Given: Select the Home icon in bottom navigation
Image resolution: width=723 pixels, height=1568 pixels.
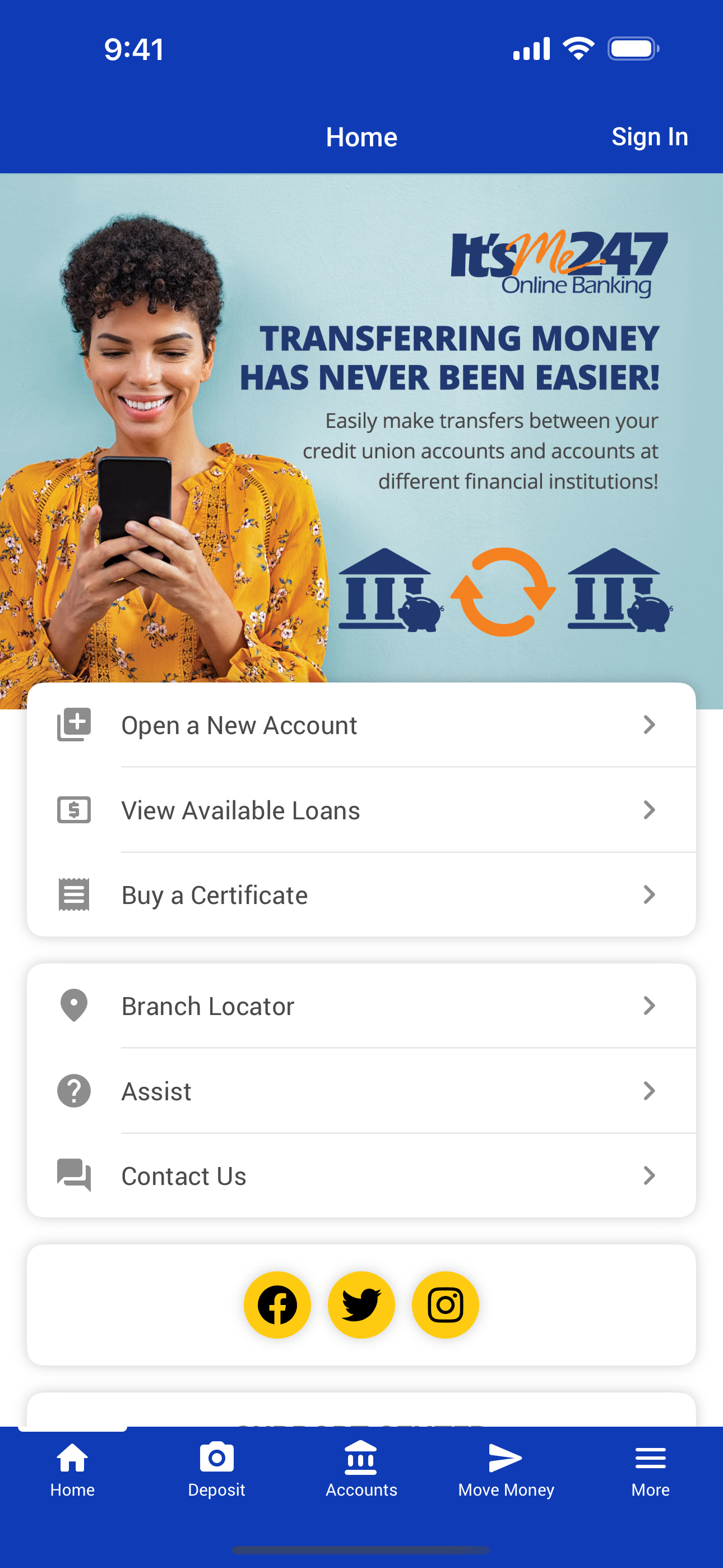Looking at the screenshot, I should click(x=72, y=1460).
